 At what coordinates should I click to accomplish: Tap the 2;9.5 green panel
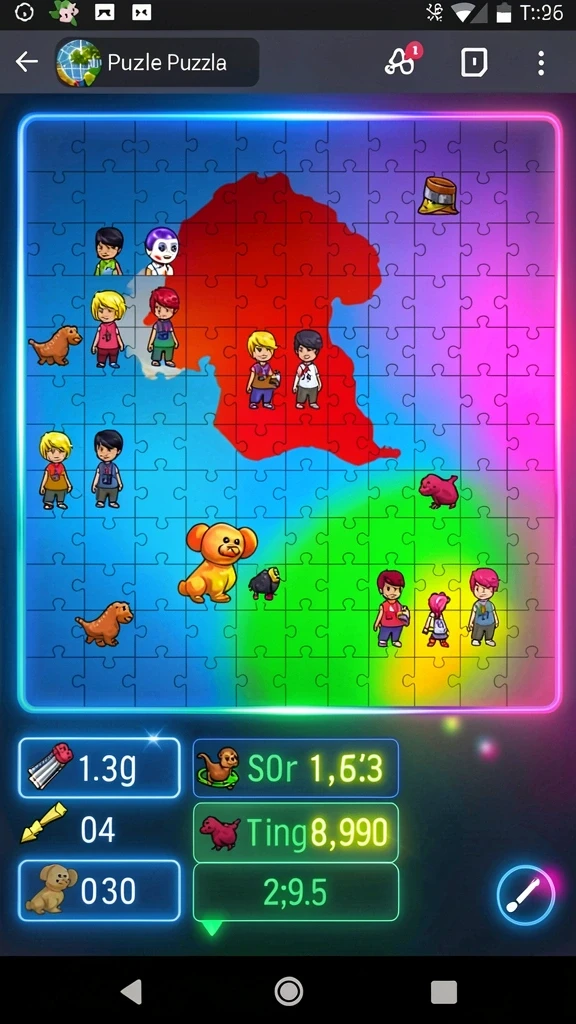(x=296, y=892)
